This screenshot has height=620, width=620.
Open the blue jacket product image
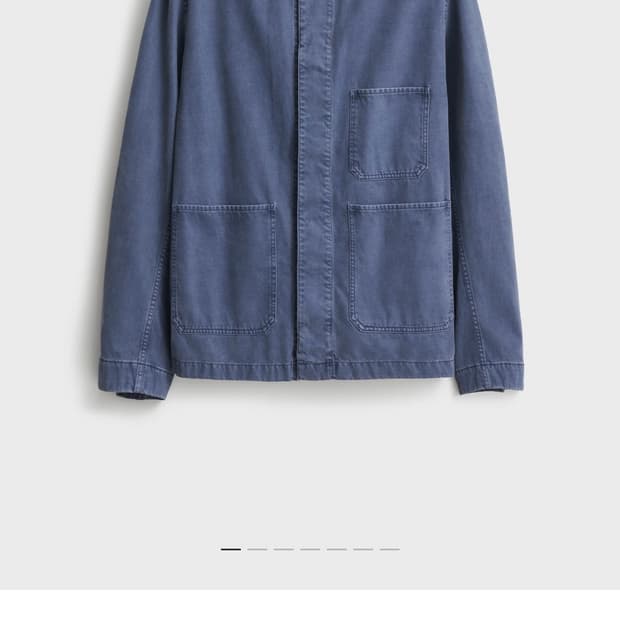310,200
